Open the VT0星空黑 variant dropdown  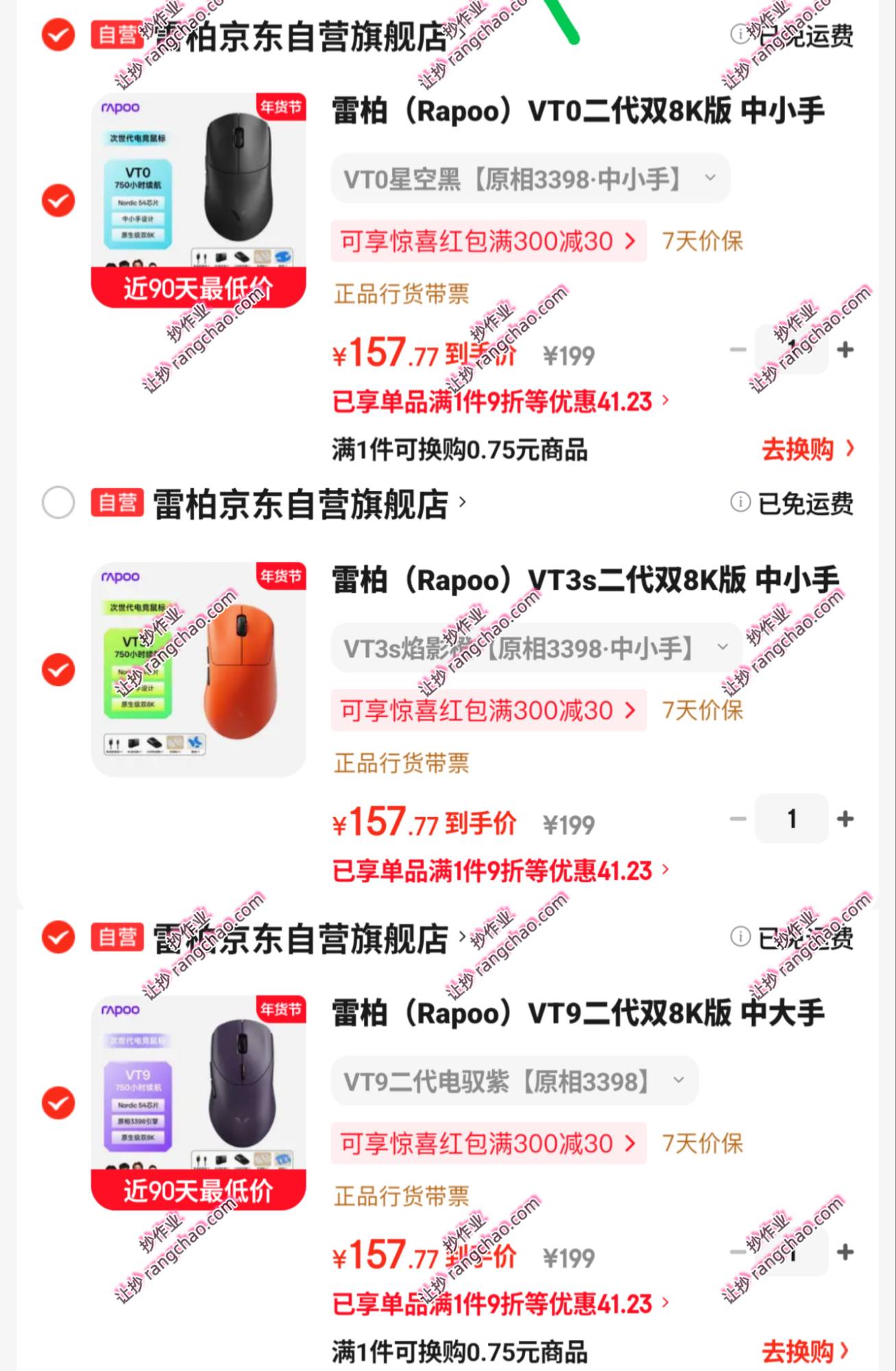[530, 179]
